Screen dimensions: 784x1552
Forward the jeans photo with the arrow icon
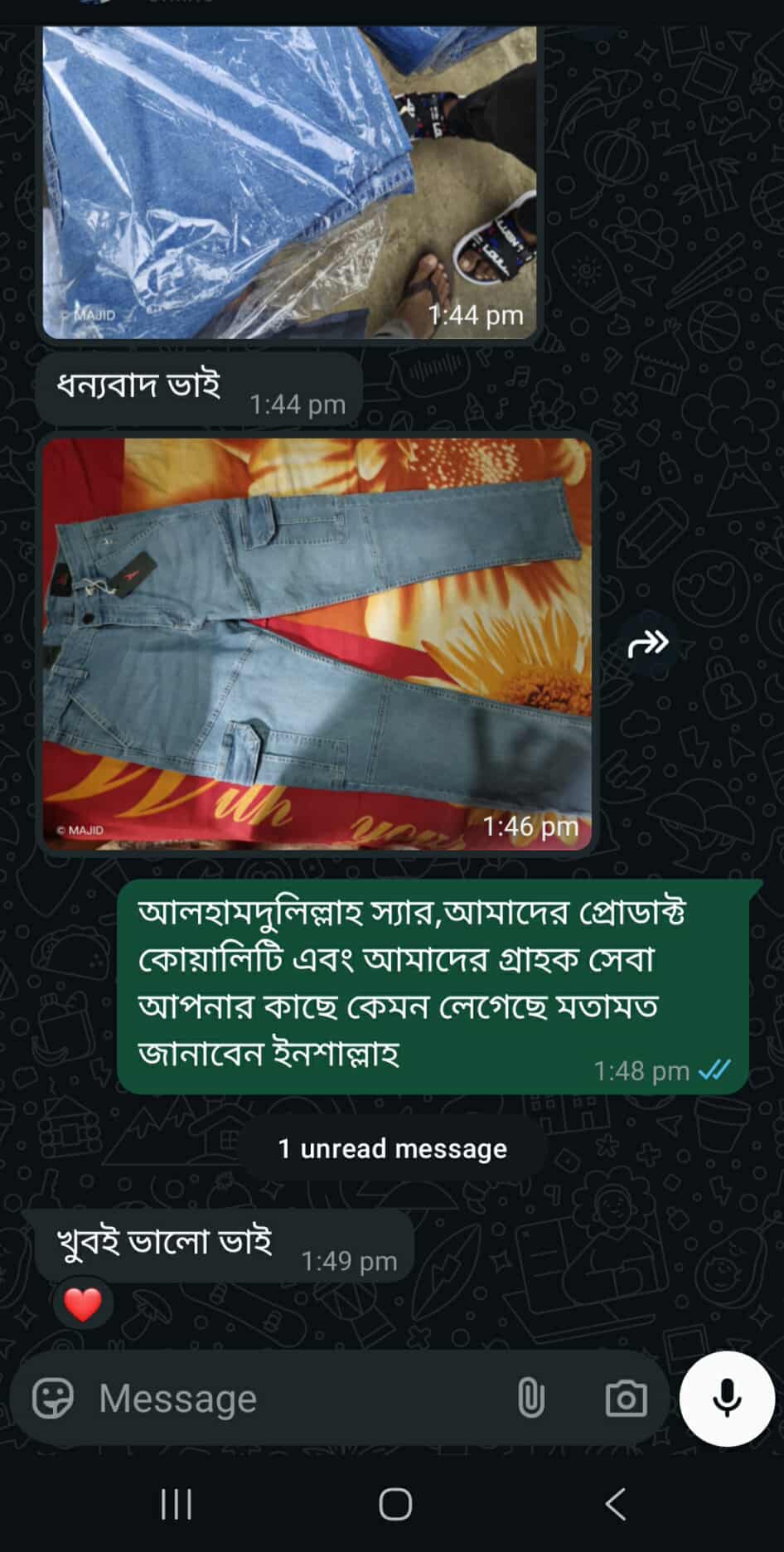point(648,643)
